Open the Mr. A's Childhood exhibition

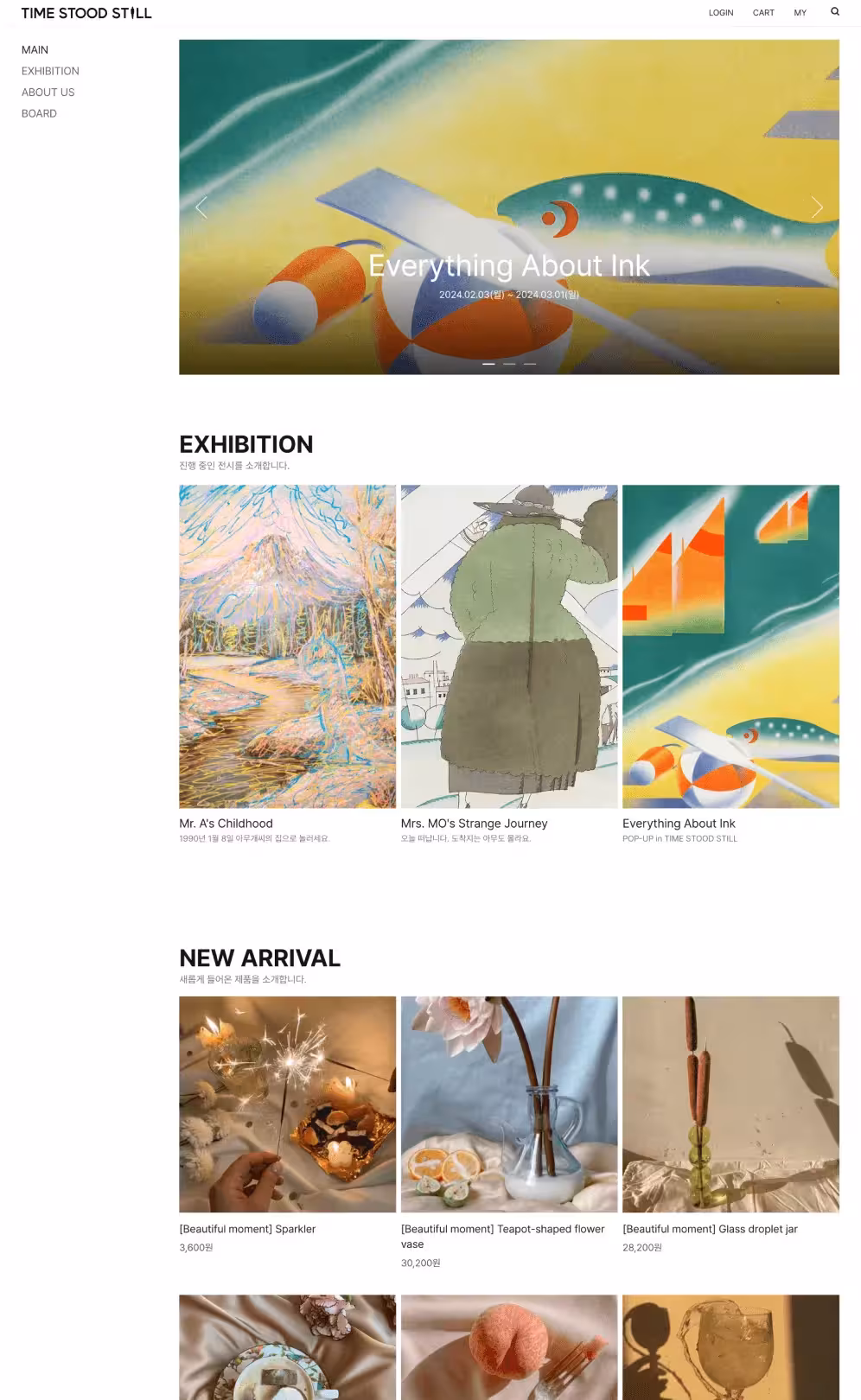287,646
